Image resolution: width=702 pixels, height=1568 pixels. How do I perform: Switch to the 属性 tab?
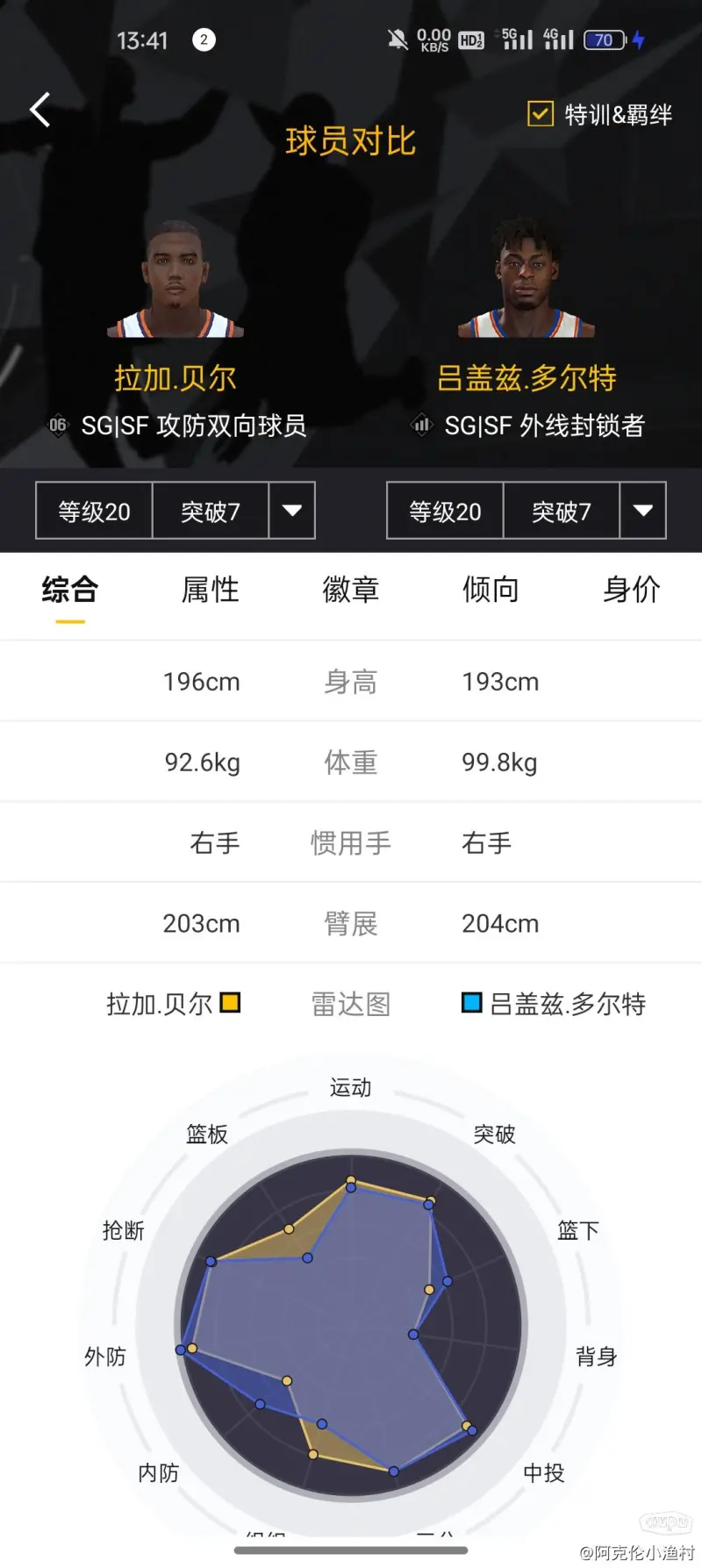pyautogui.click(x=210, y=590)
